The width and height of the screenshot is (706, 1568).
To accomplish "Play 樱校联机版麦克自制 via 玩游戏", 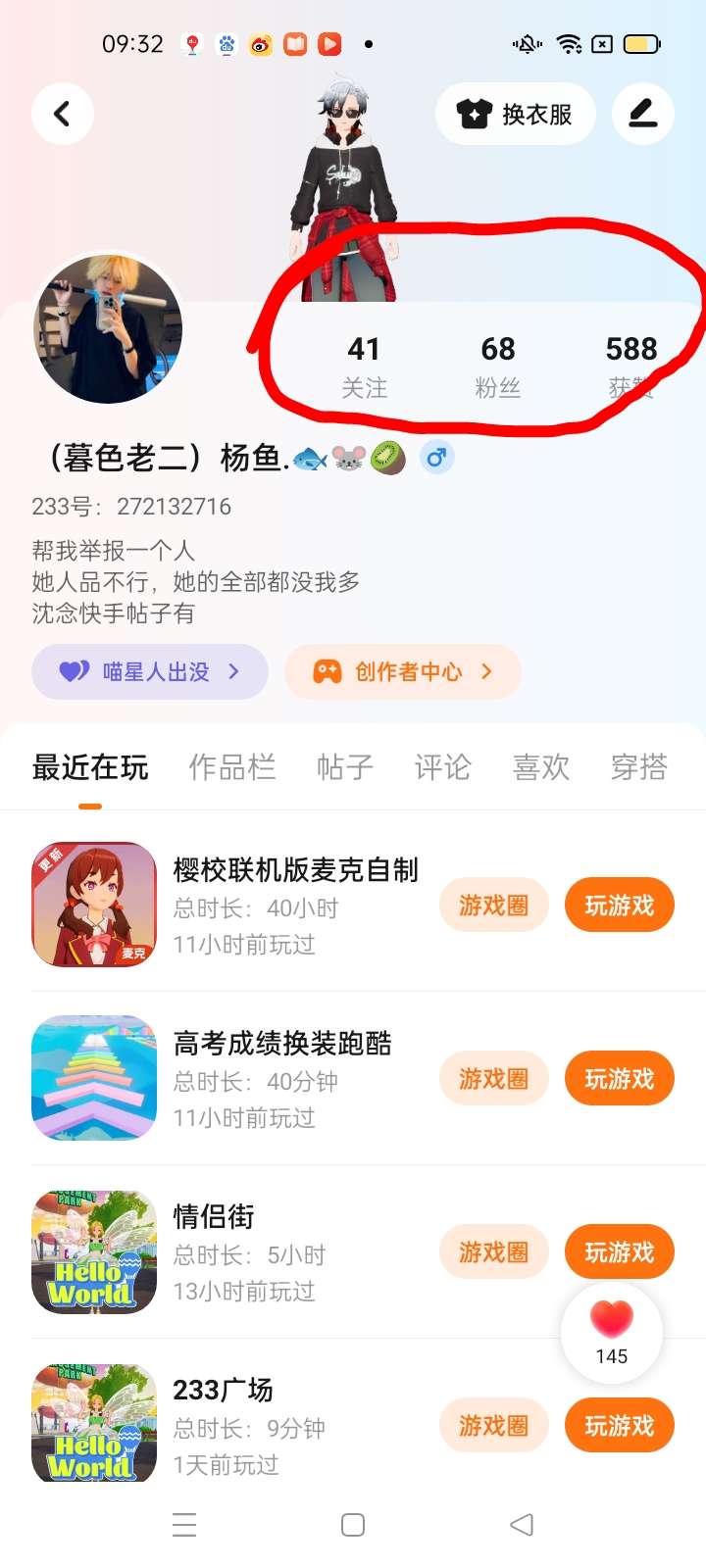I will click(620, 906).
